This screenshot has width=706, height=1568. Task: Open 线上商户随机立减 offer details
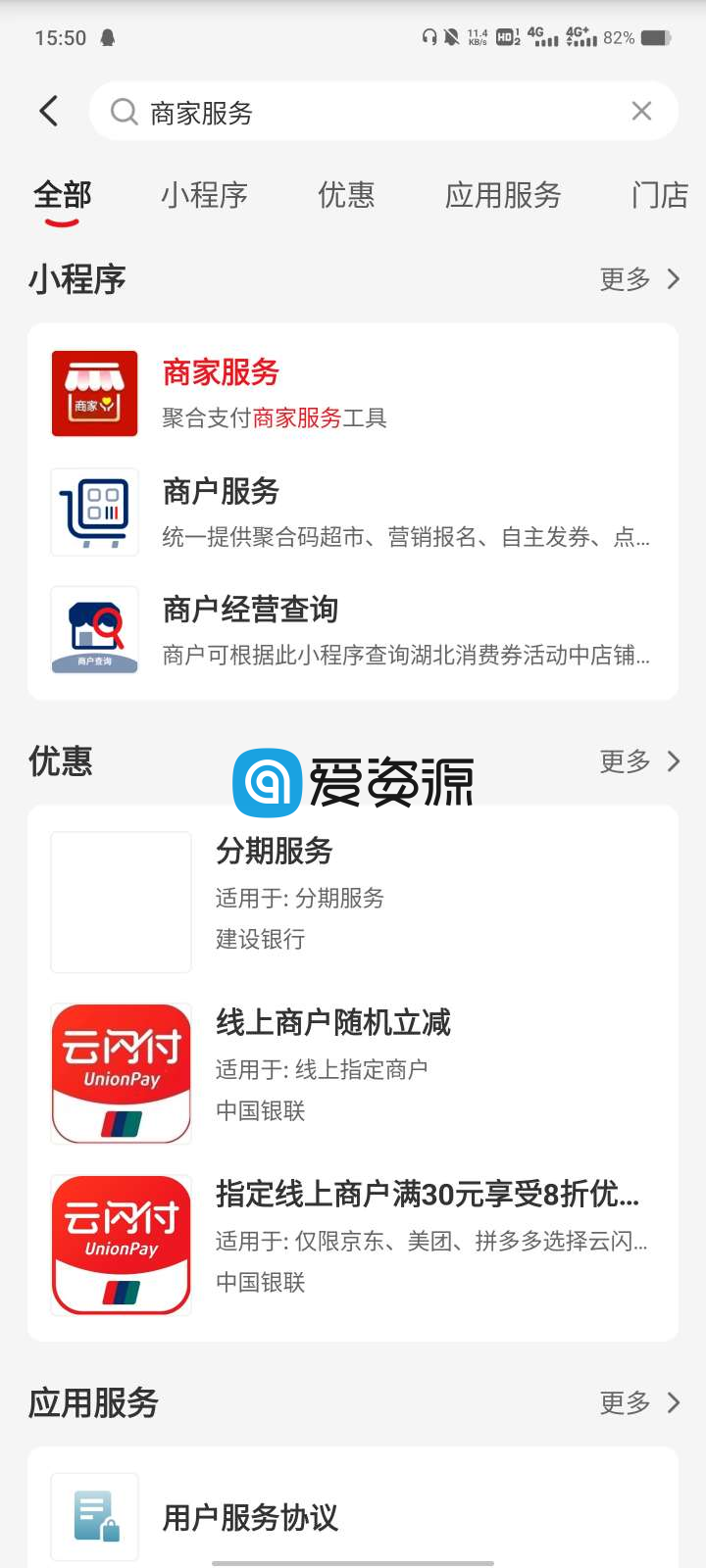click(333, 1022)
